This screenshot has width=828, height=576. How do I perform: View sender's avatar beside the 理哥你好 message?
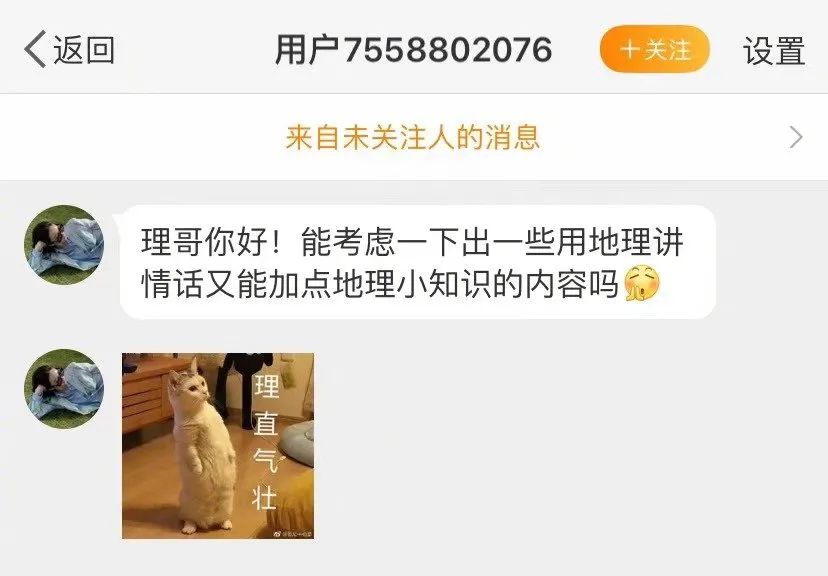point(64,246)
